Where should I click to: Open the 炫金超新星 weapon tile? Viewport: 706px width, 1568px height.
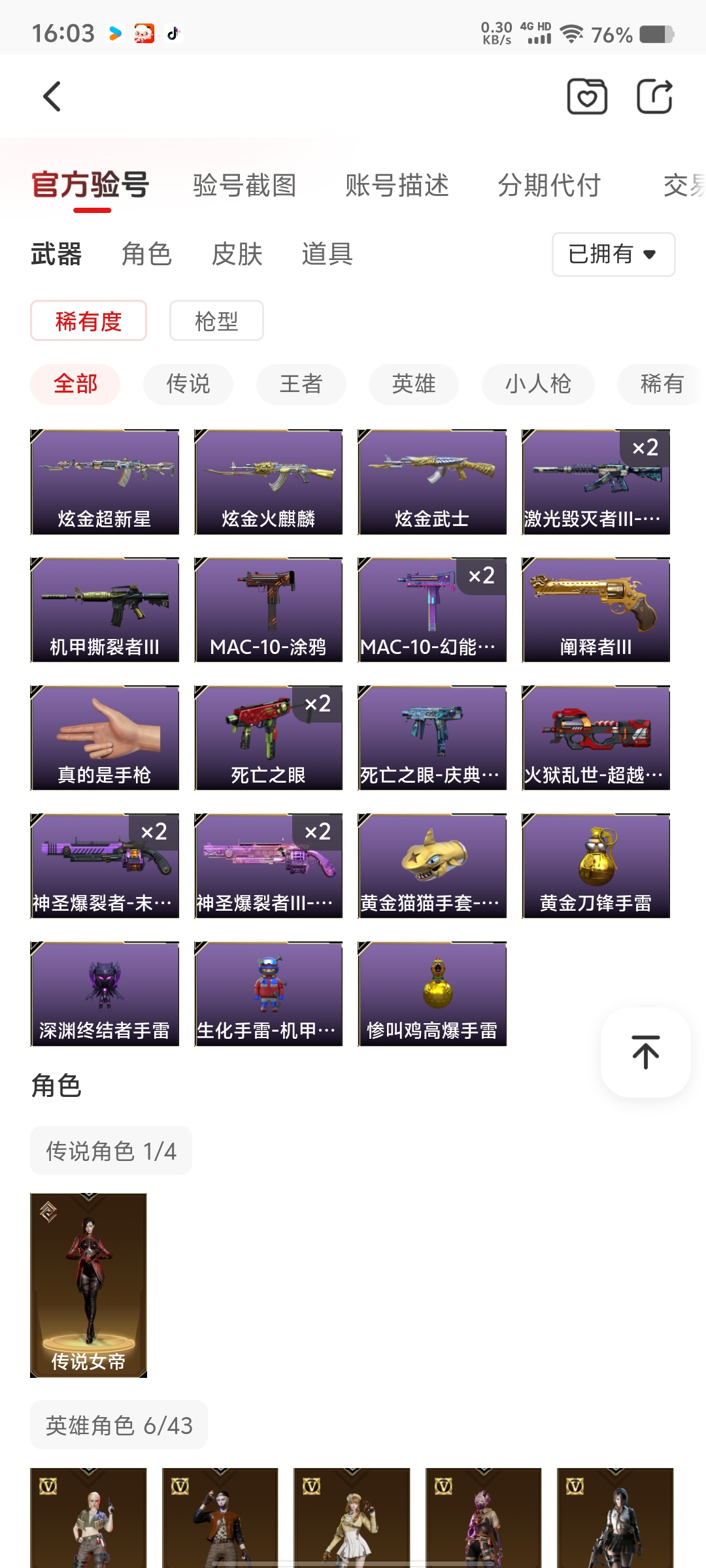pos(105,482)
